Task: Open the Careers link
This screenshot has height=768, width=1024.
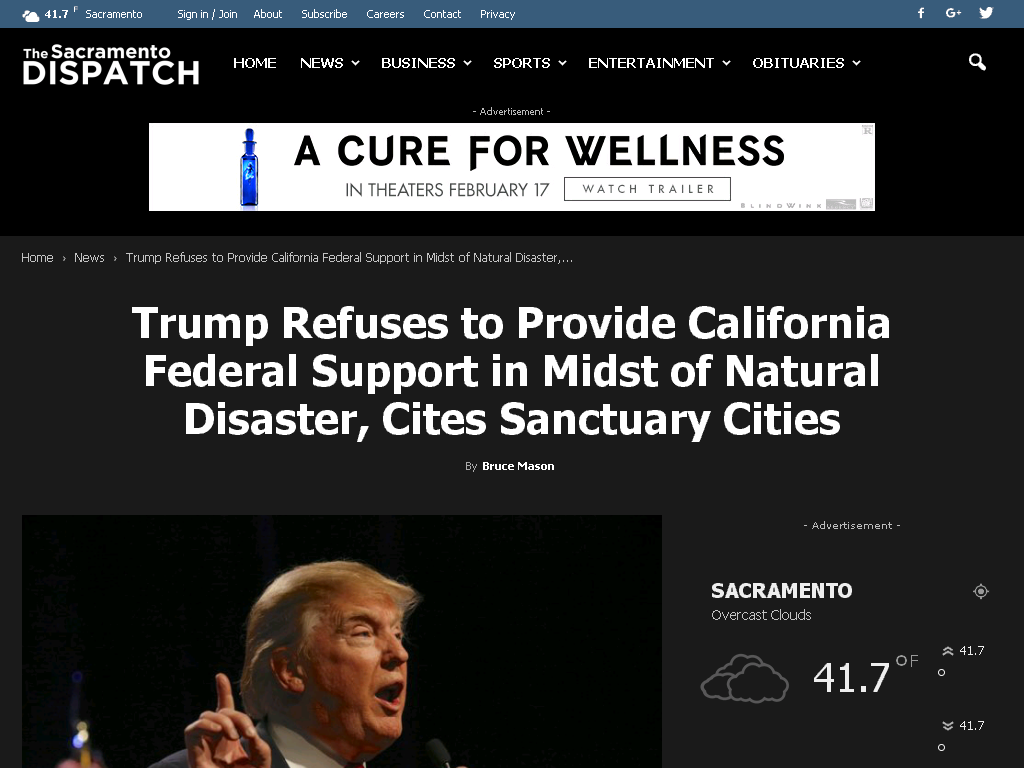Action: [385, 14]
